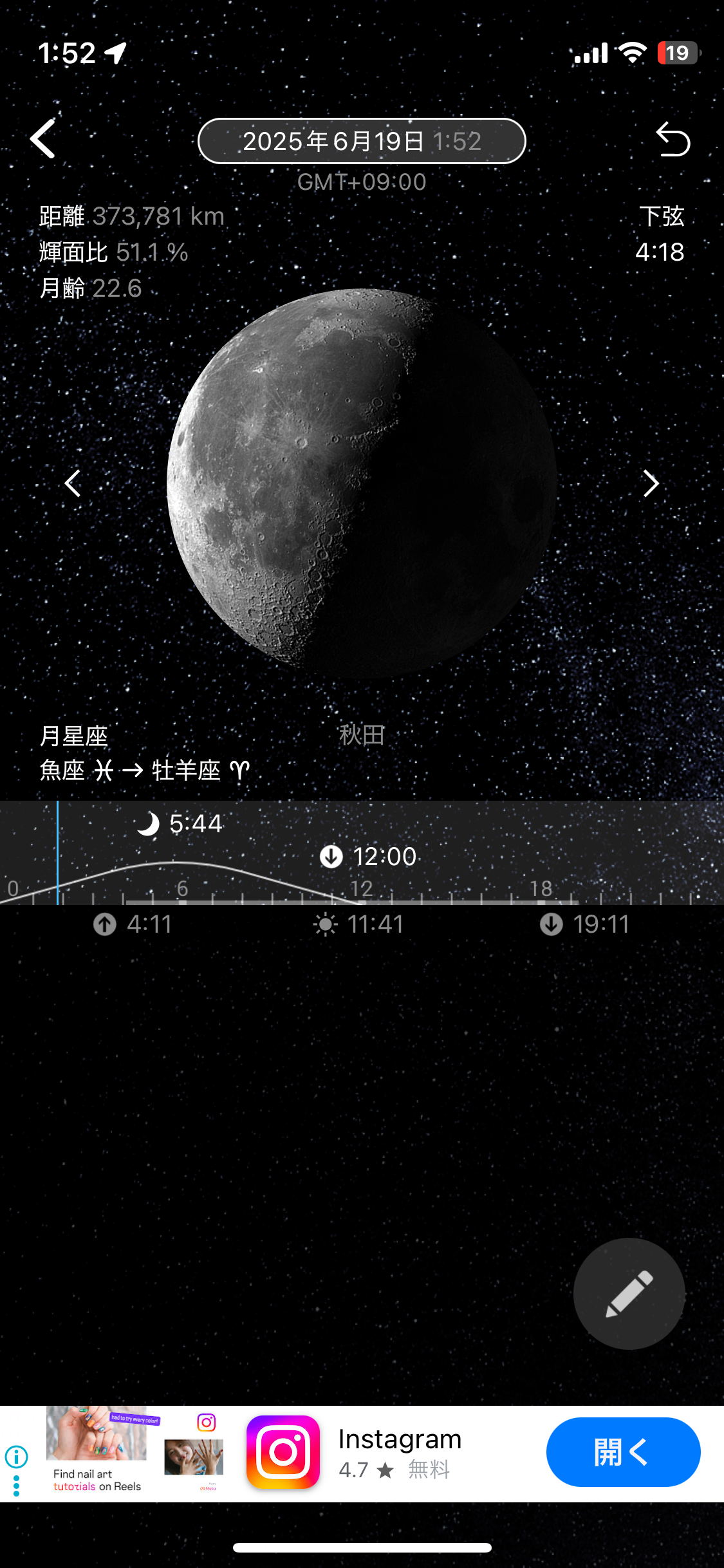
Task: Tap the 18 o'clock mark on the timeline
Action: coord(541,889)
